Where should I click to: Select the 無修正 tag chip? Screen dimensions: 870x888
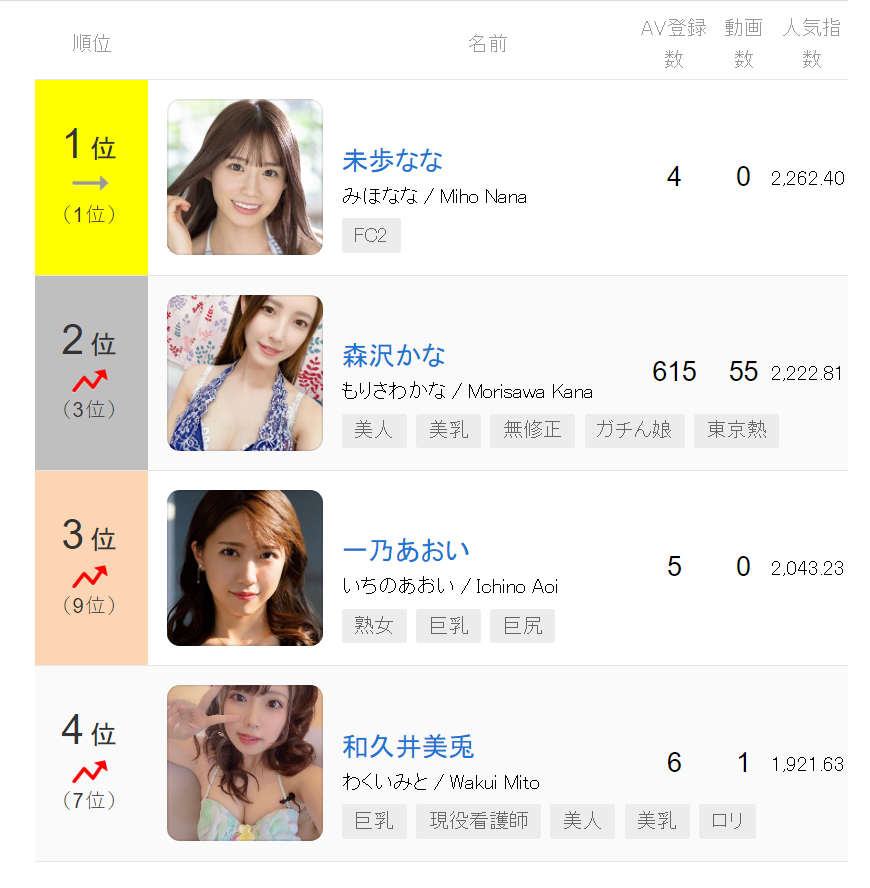tap(532, 430)
